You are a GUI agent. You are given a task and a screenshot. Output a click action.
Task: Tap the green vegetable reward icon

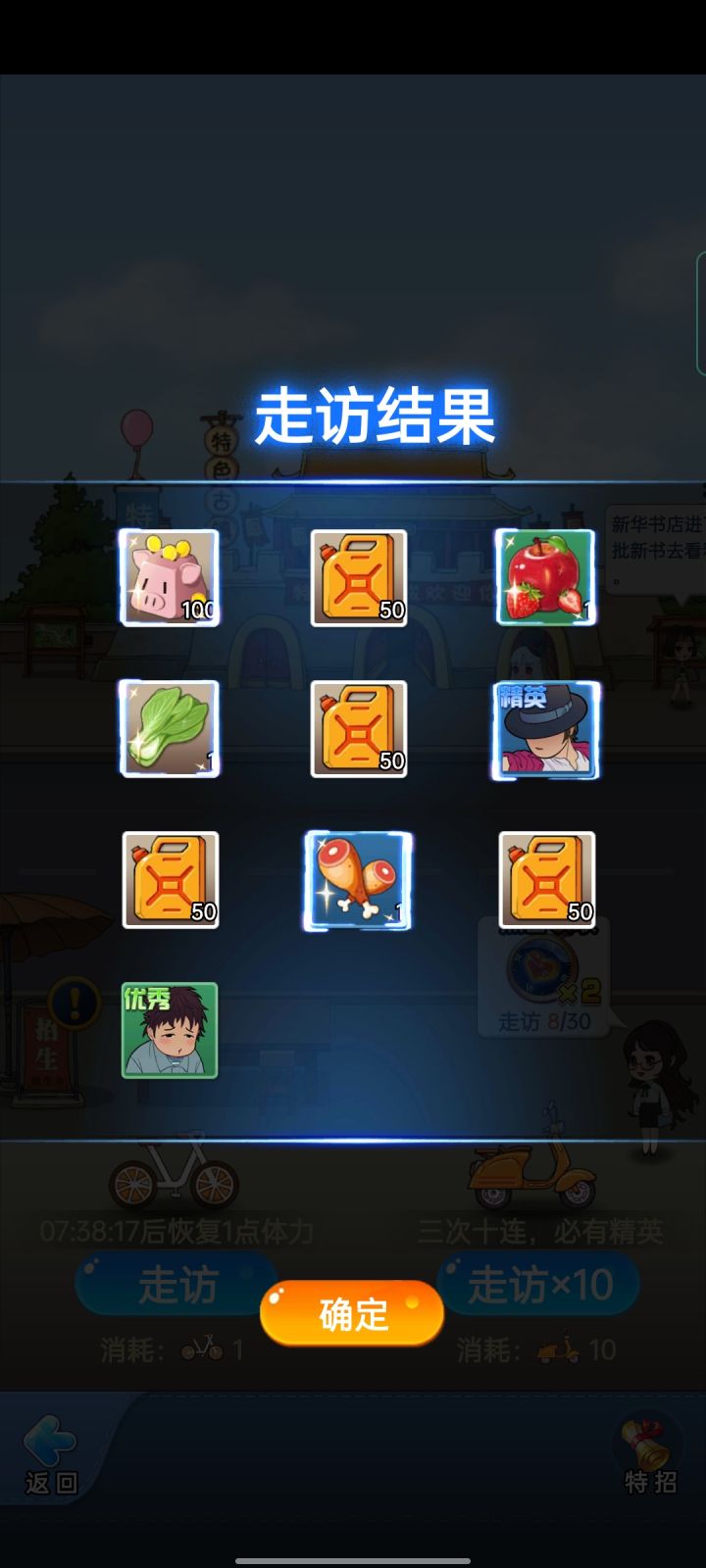tap(169, 729)
